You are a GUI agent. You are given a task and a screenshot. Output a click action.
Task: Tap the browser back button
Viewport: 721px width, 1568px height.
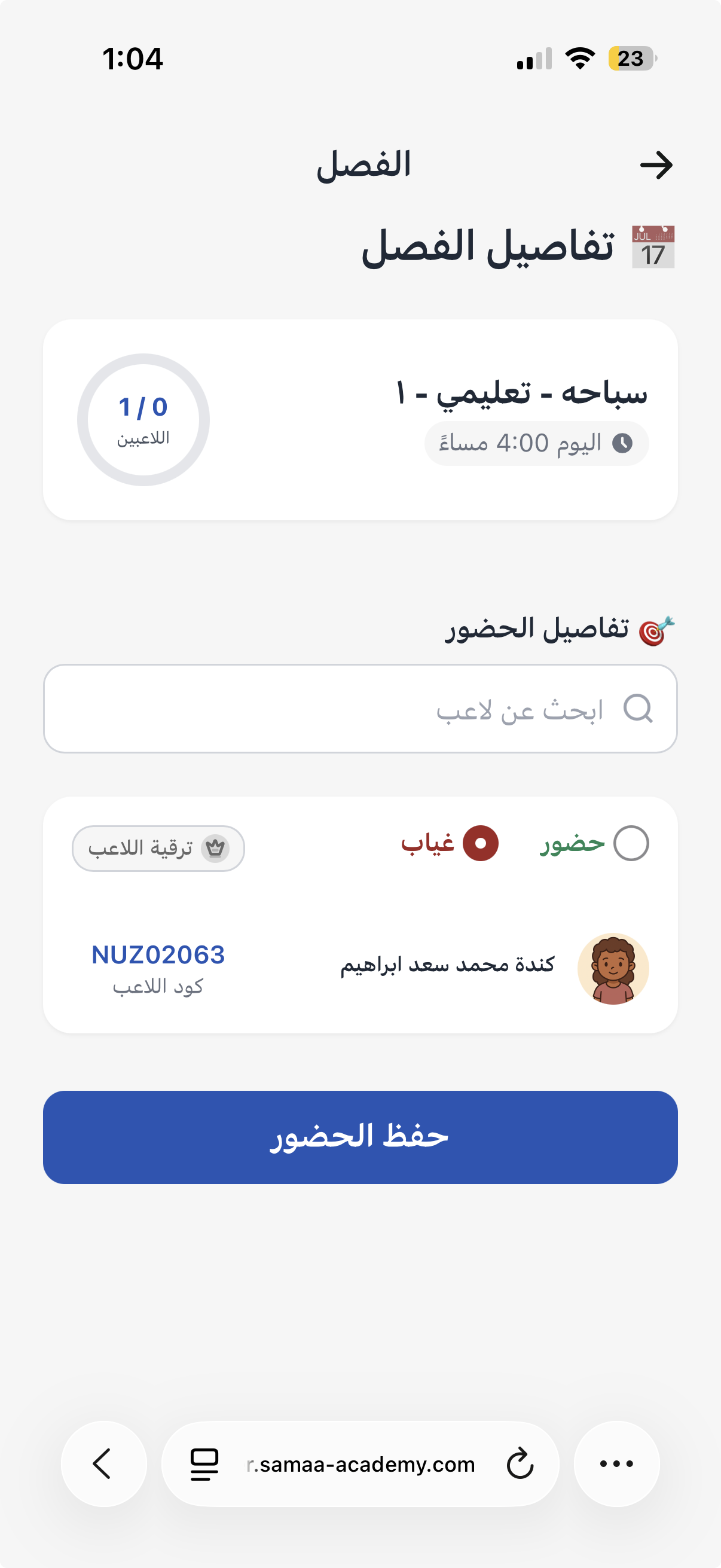point(103,1464)
